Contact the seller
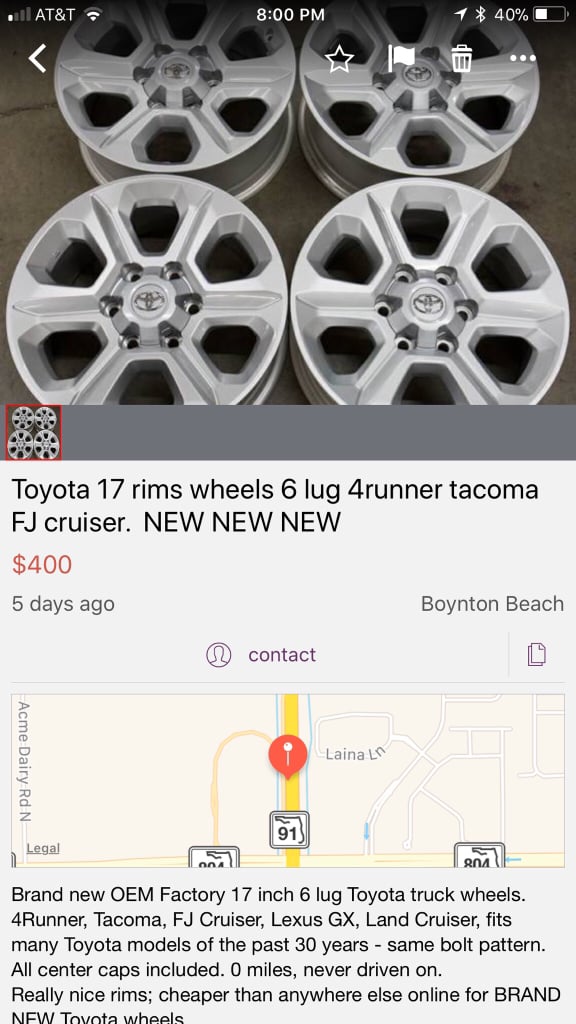 point(261,654)
